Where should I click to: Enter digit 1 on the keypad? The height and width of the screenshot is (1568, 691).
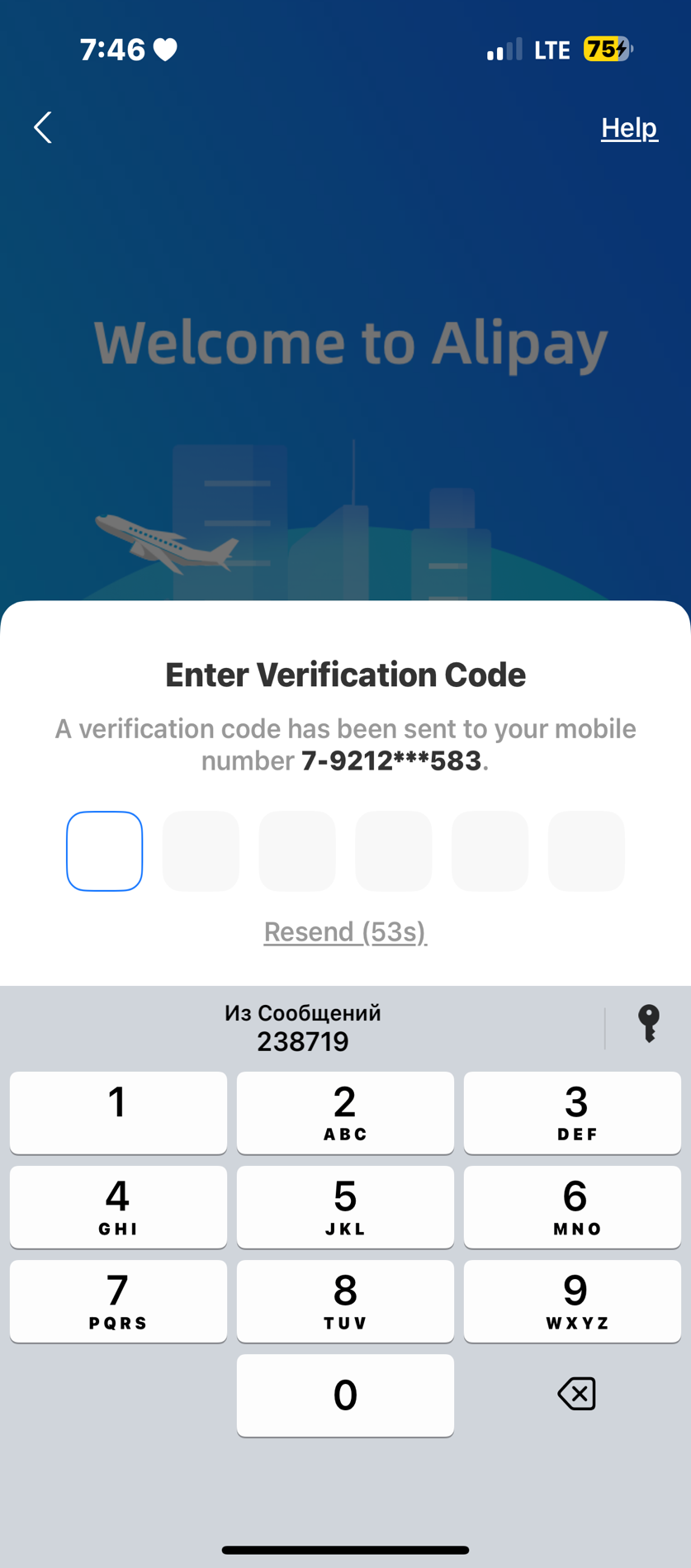coord(118,1112)
